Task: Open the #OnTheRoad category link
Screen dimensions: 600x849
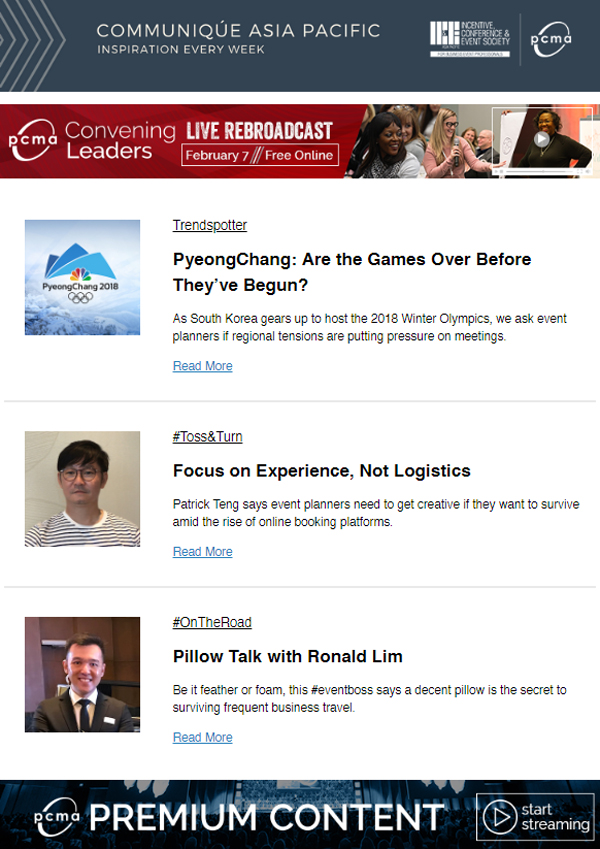Action: point(211,622)
